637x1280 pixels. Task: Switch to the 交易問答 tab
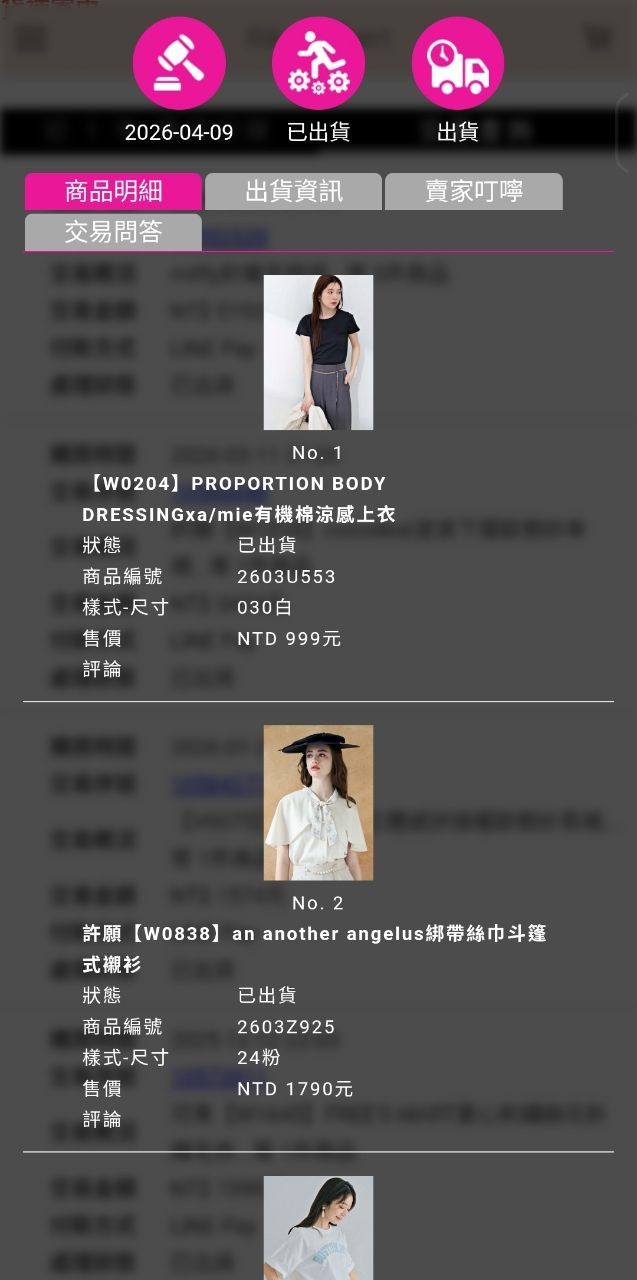tap(113, 232)
